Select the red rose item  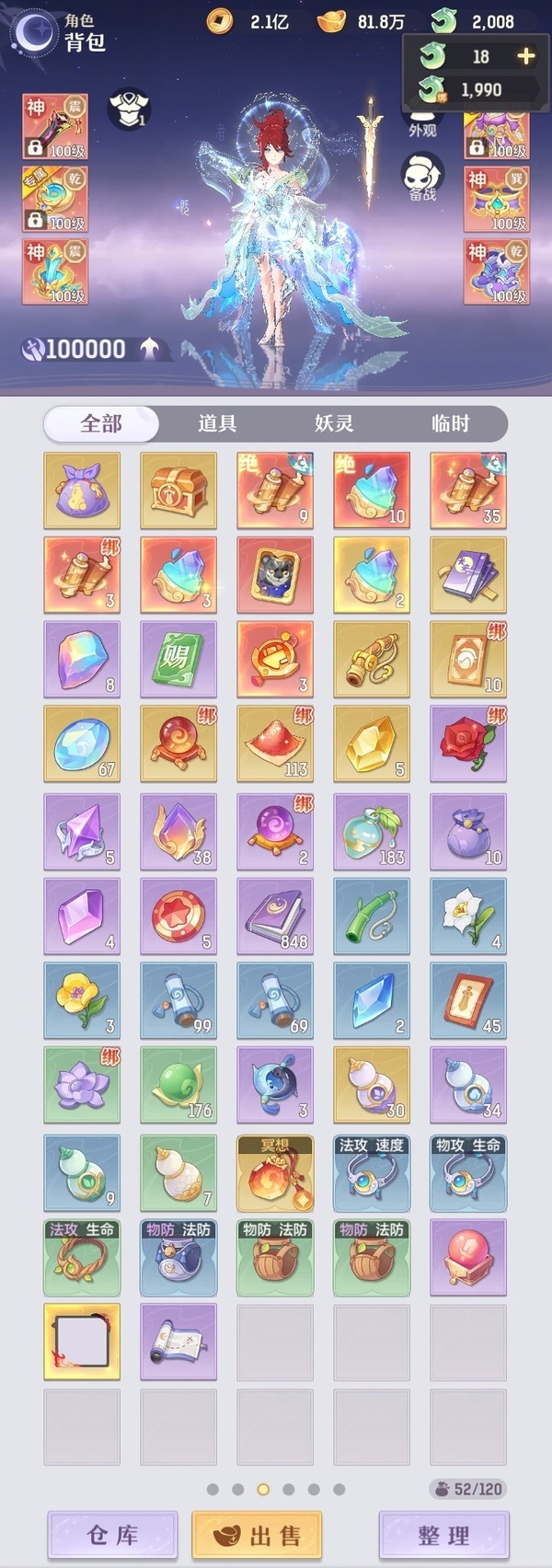pyautogui.click(x=468, y=743)
